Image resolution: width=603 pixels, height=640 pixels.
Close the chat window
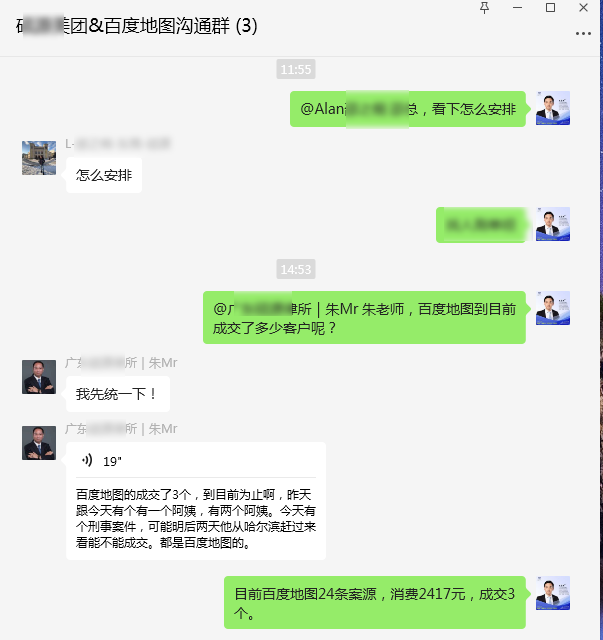tap(583, 7)
